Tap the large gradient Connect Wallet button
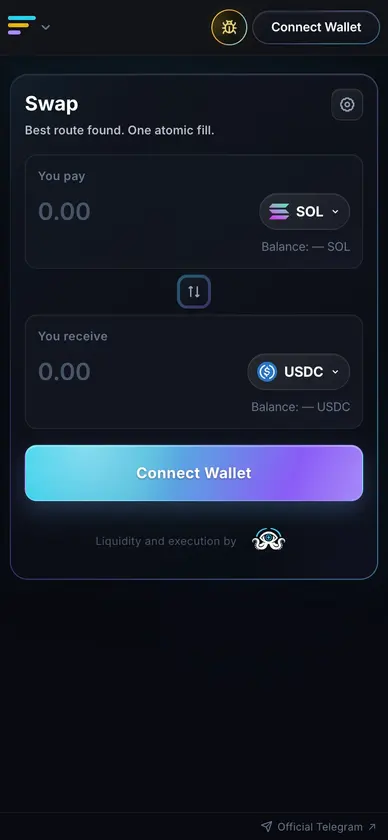The image size is (388, 840). coord(194,473)
